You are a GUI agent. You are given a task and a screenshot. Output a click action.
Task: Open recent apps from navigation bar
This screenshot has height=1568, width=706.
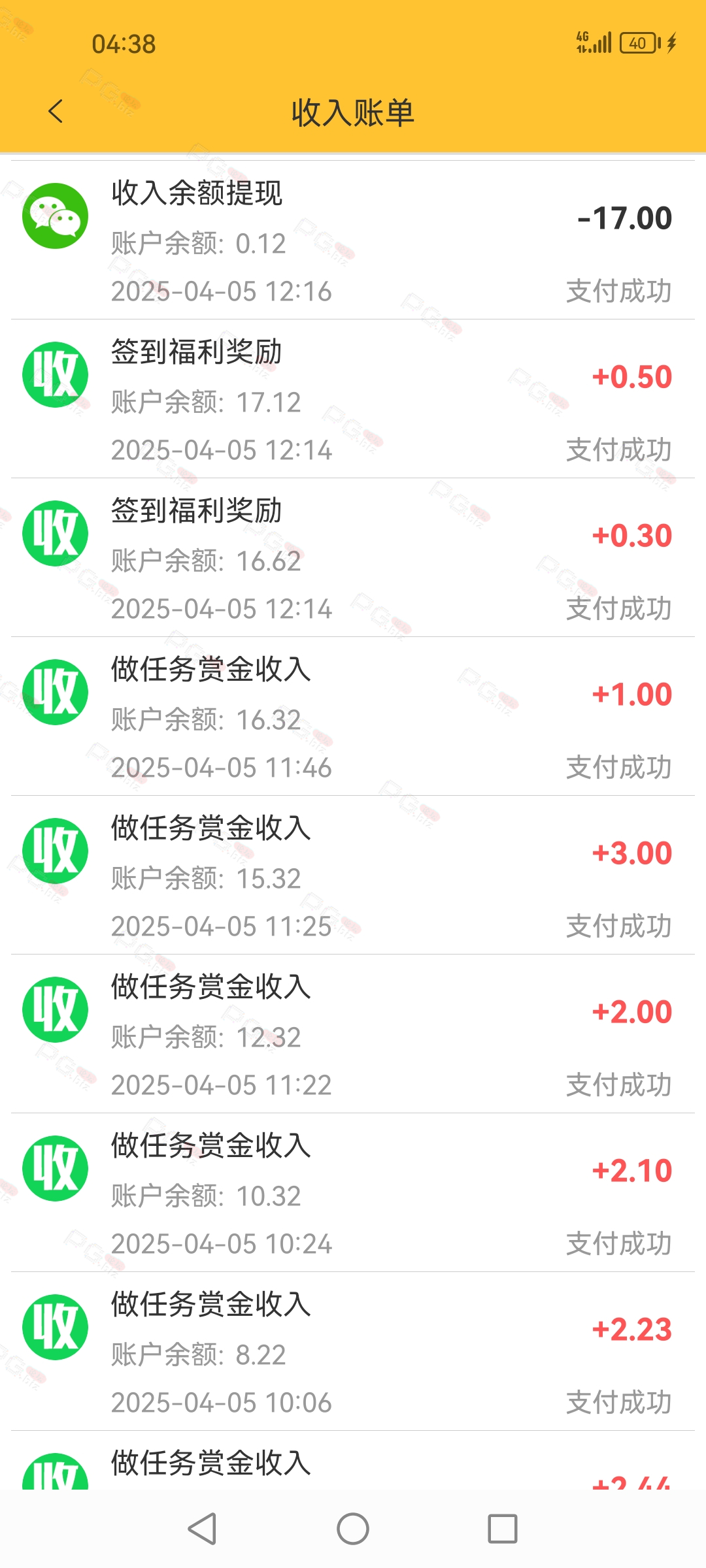[x=503, y=1529]
